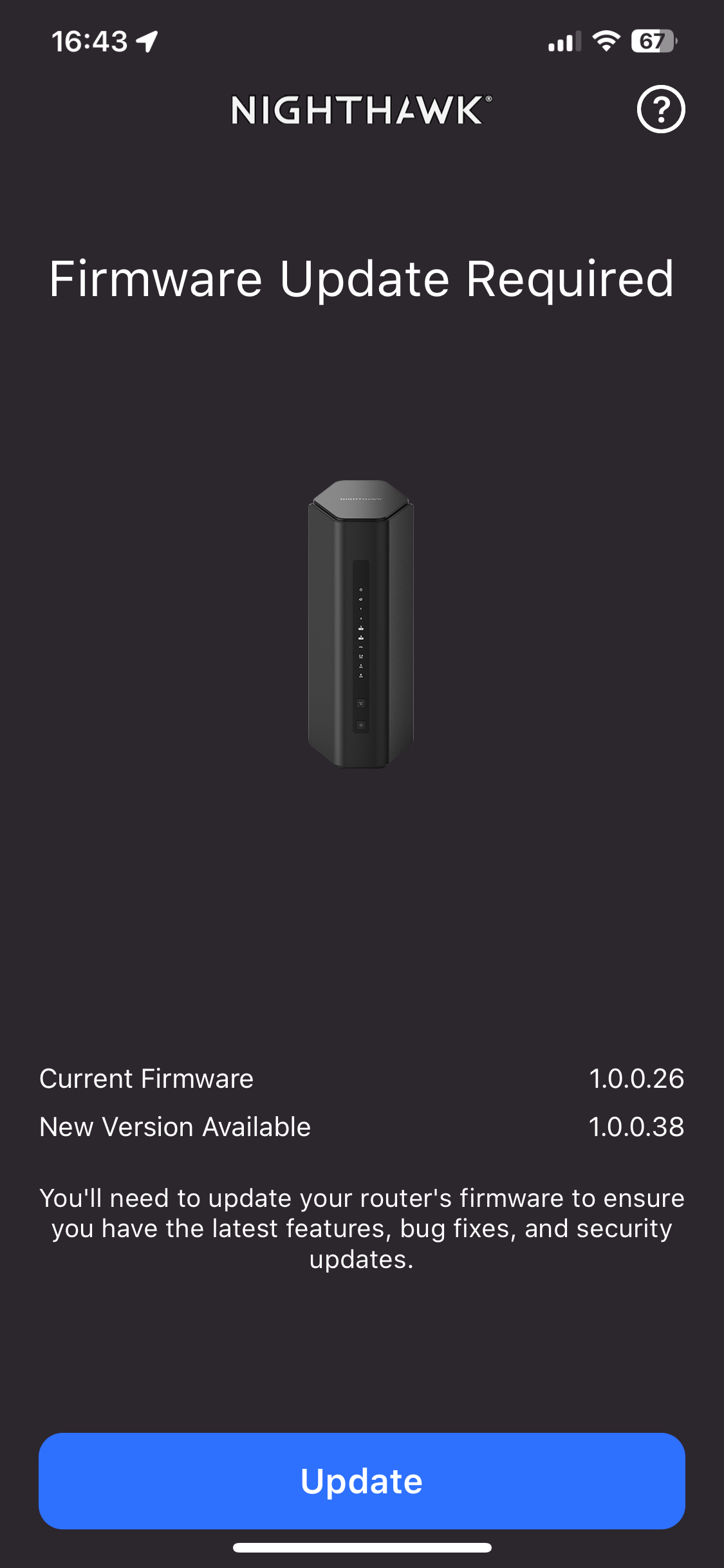The height and width of the screenshot is (1568, 724).
Task: Tap the blue Update button
Action: click(x=362, y=1480)
